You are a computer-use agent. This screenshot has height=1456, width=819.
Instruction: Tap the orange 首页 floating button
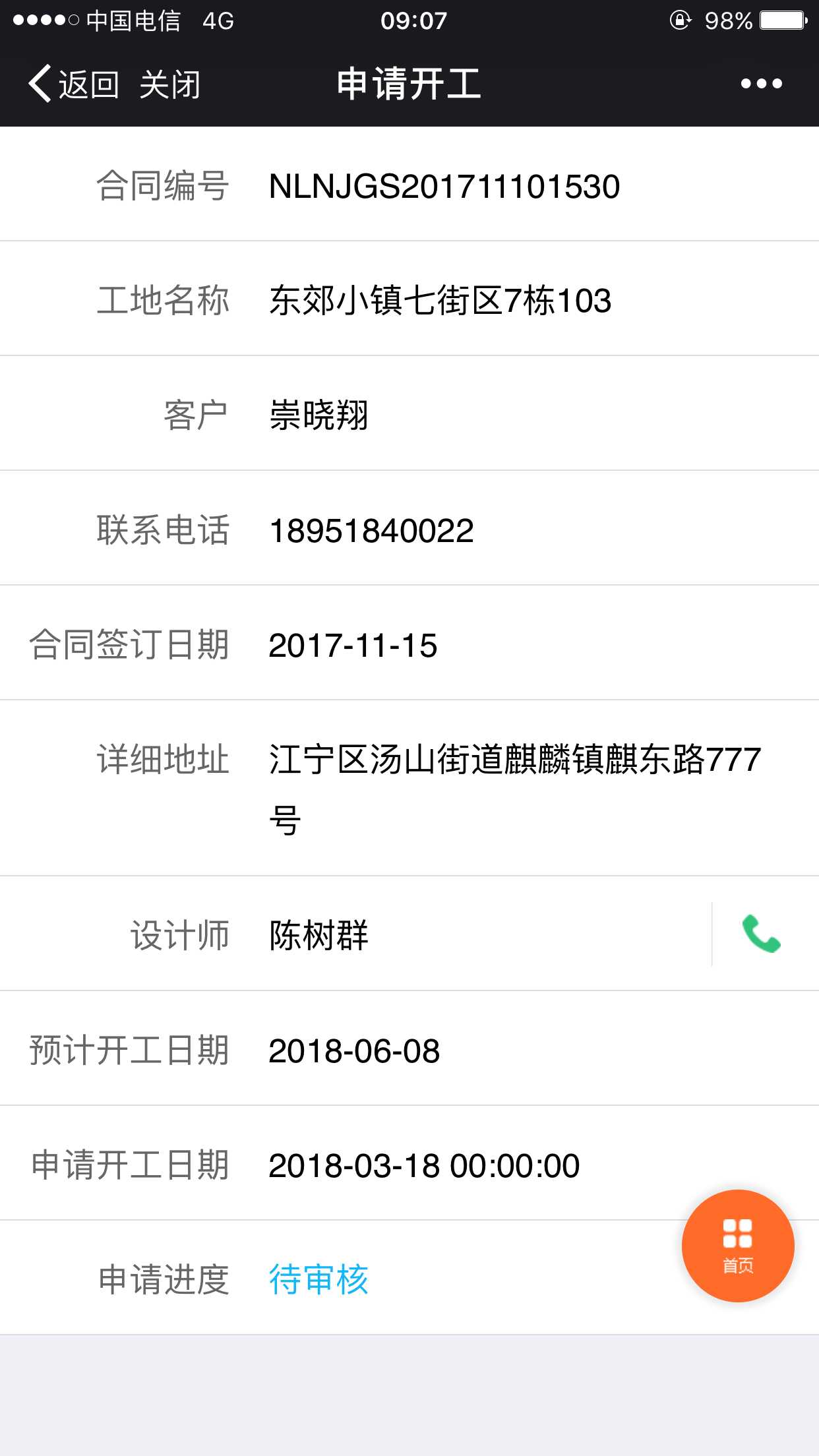(x=738, y=1246)
